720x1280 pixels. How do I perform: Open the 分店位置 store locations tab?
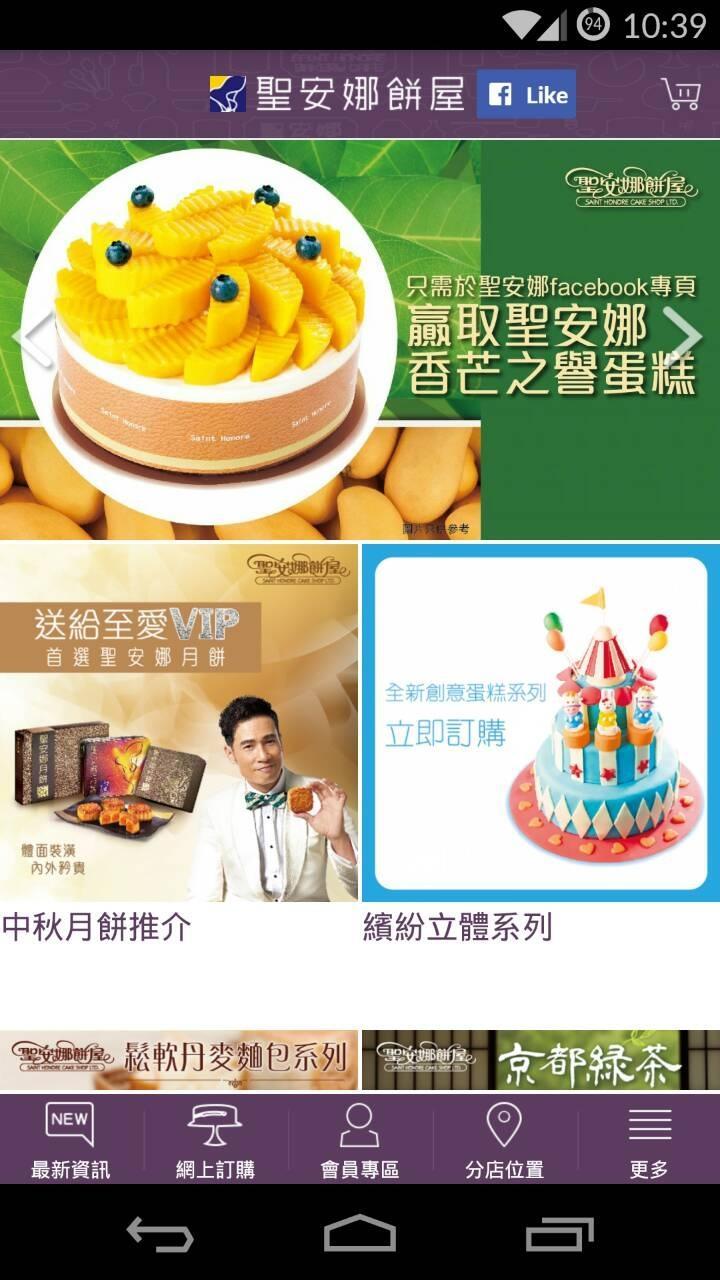click(x=505, y=1140)
